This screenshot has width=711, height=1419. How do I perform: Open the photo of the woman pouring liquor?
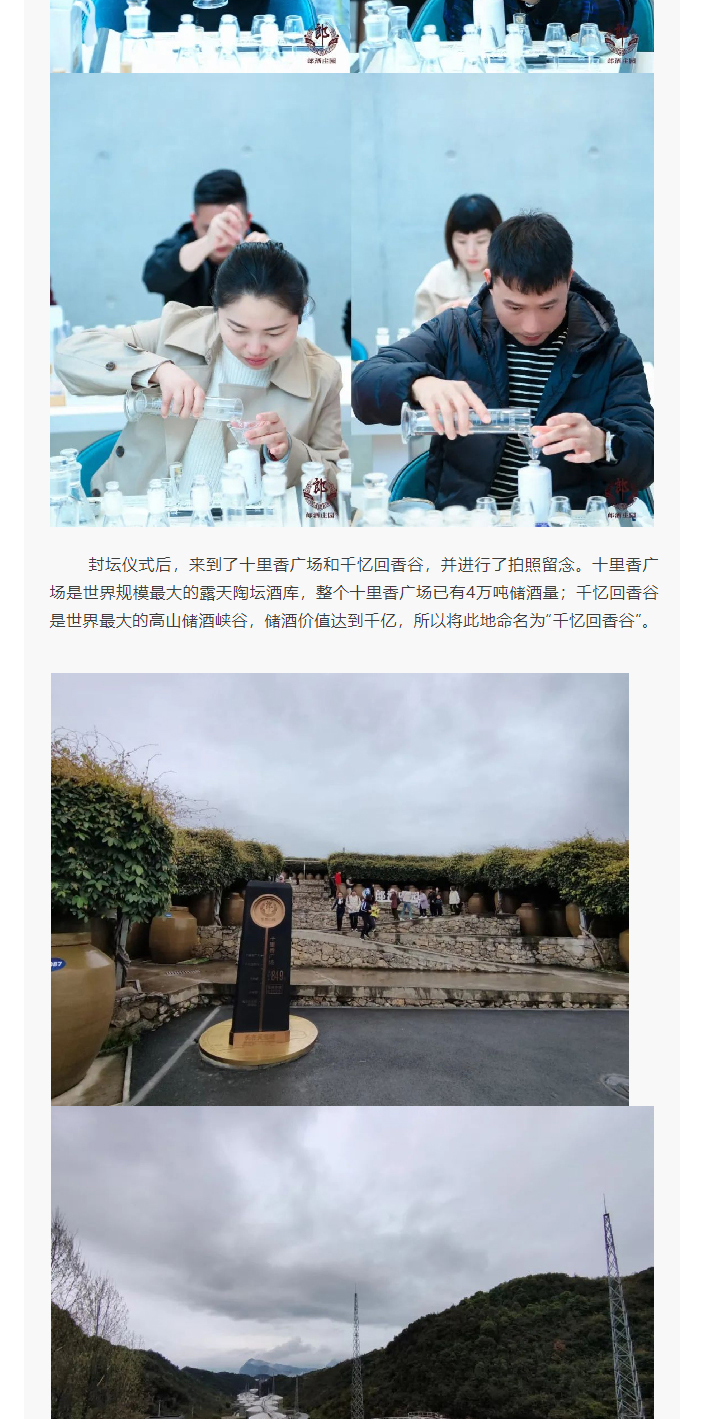click(200, 300)
